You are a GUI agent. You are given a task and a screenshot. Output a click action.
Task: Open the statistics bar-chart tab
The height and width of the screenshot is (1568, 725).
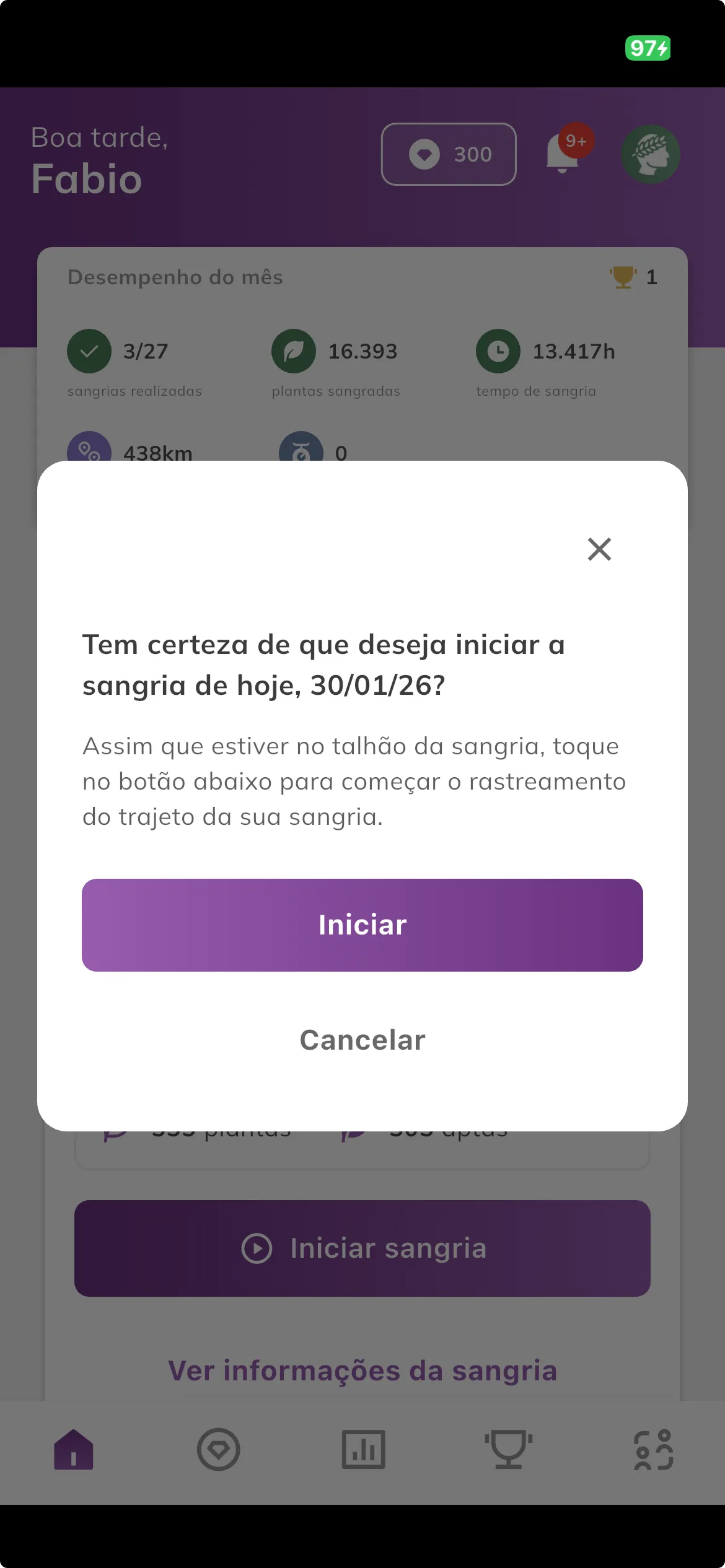[x=362, y=1449]
